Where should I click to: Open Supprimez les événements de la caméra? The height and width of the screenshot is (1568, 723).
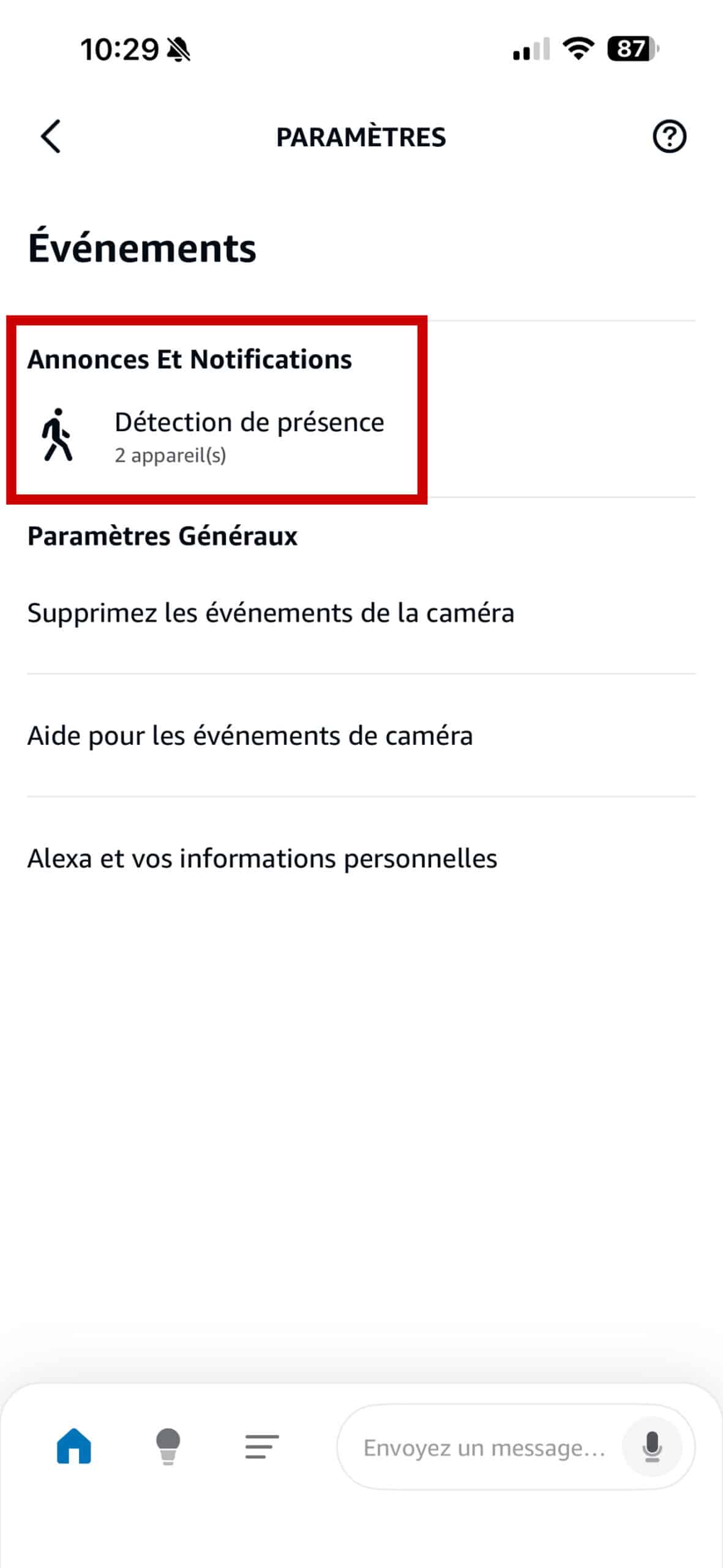pos(361,612)
